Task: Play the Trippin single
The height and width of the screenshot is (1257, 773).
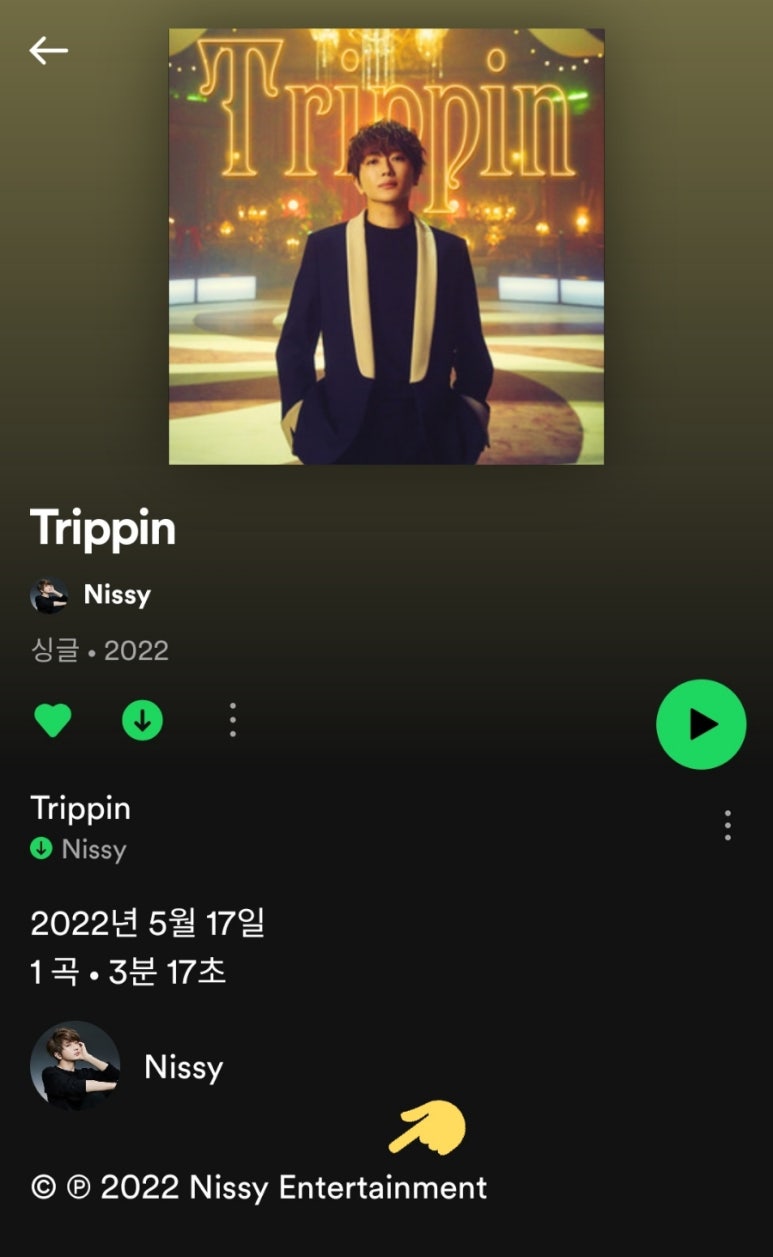Action: tap(701, 724)
